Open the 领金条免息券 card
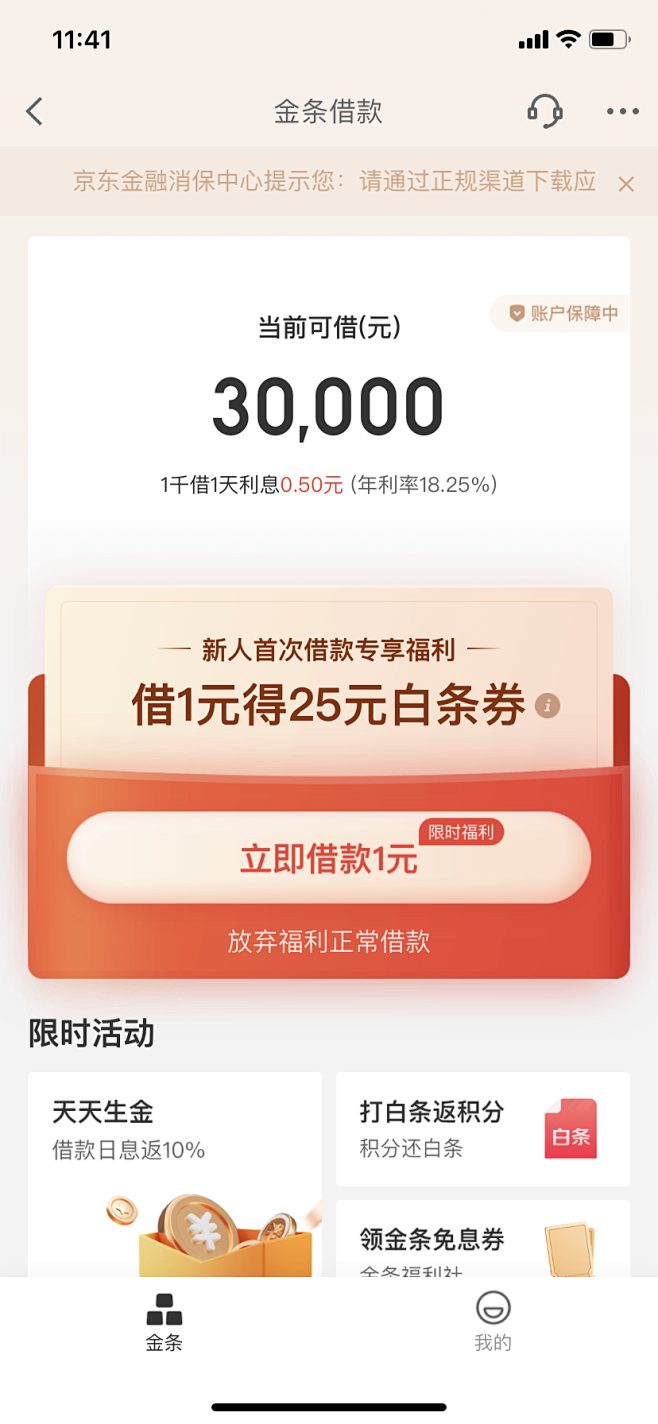This screenshot has height=1424, width=658. point(483,1239)
